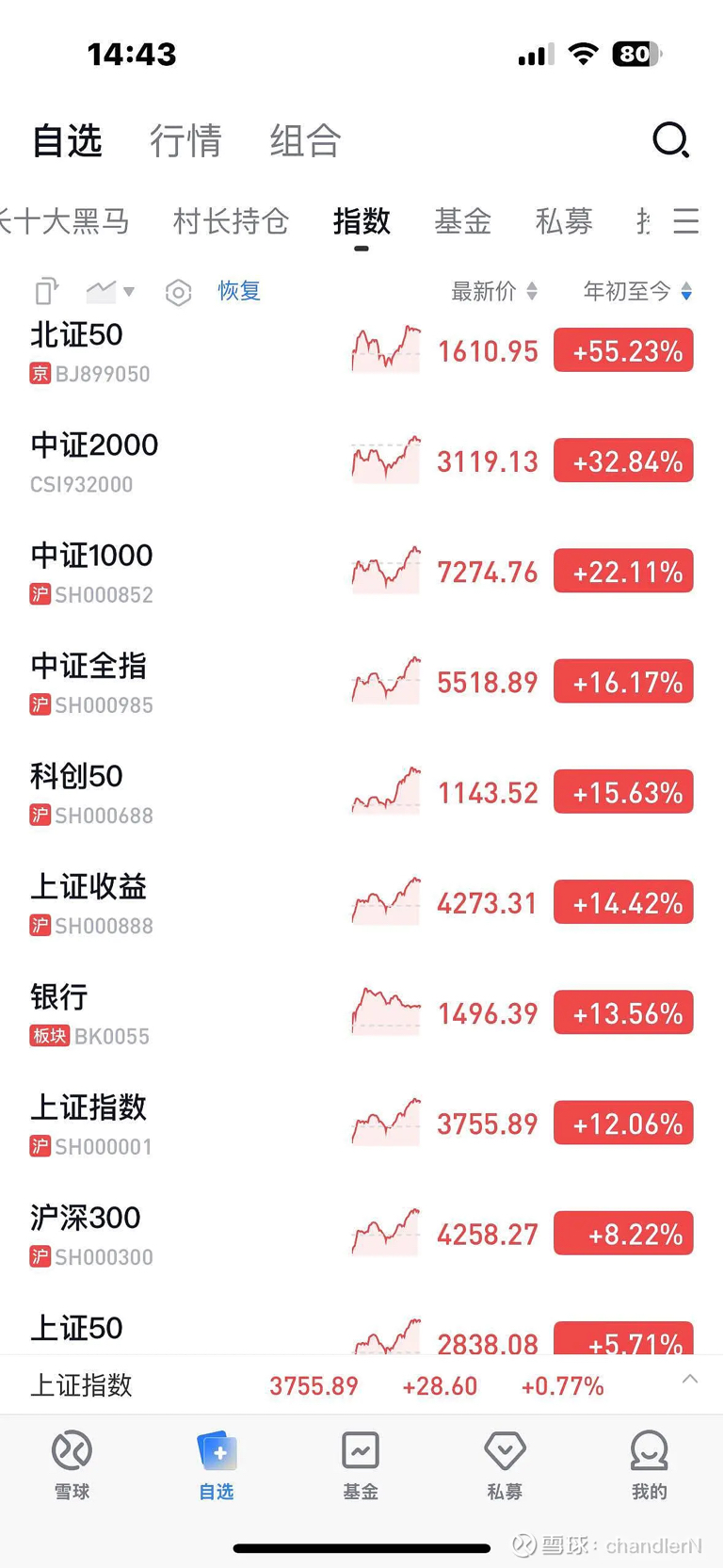Go to the 基金 bottom navigation tab

click(x=361, y=1464)
